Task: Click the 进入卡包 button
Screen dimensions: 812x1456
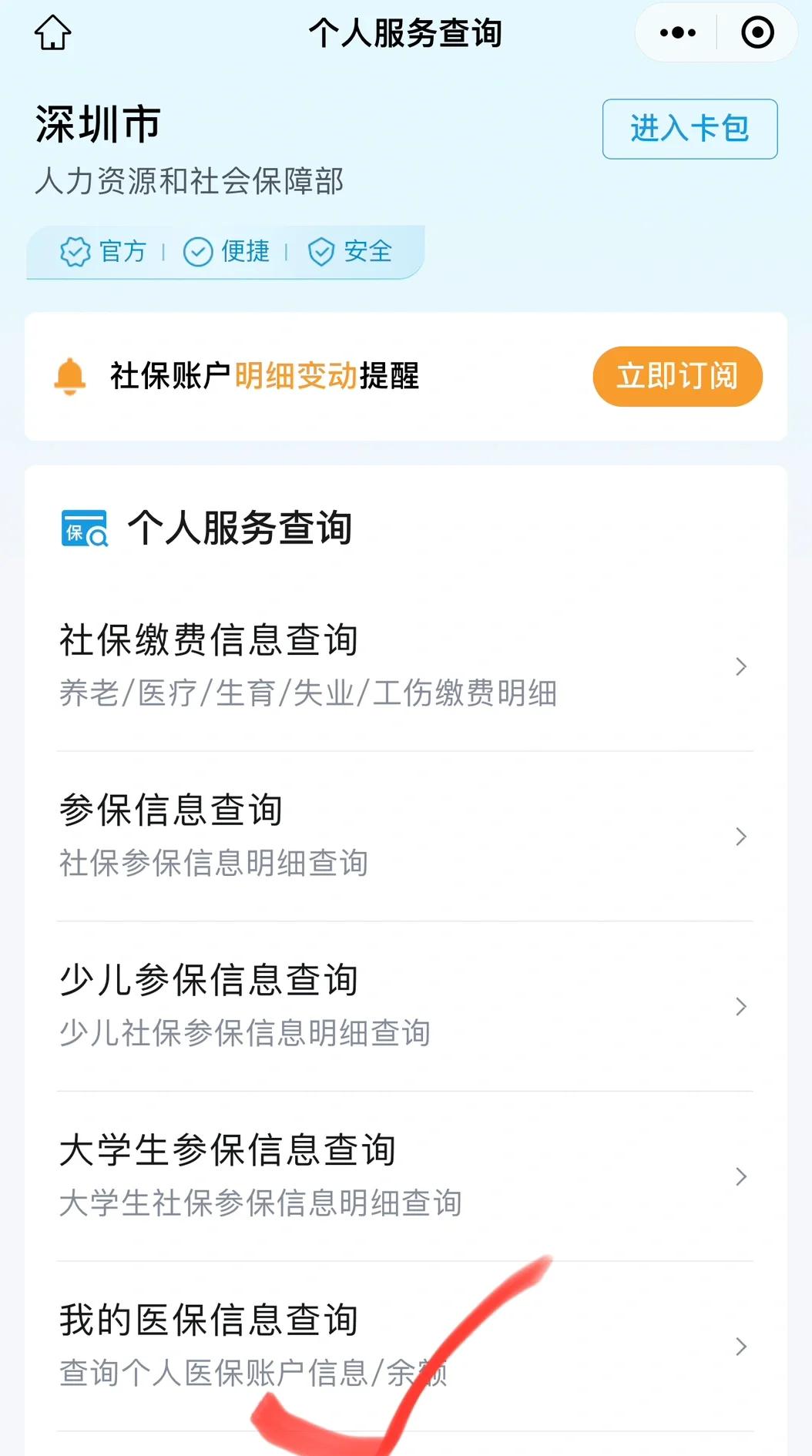Action: tap(688, 129)
